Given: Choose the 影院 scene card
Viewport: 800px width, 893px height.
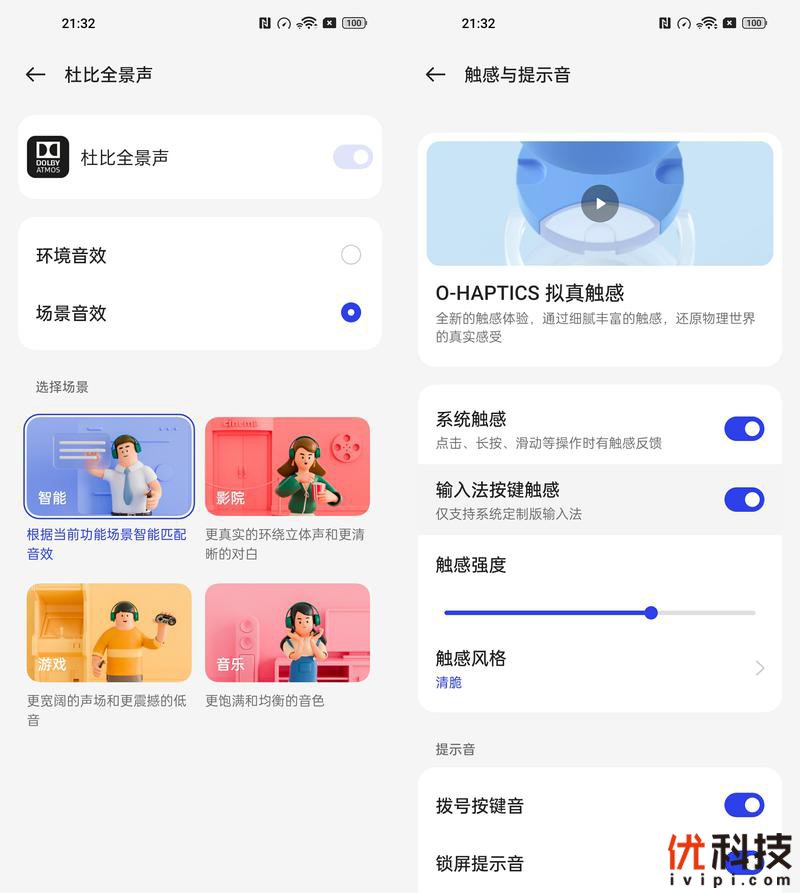Looking at the screenshot, I should click(x=288, y=467).
